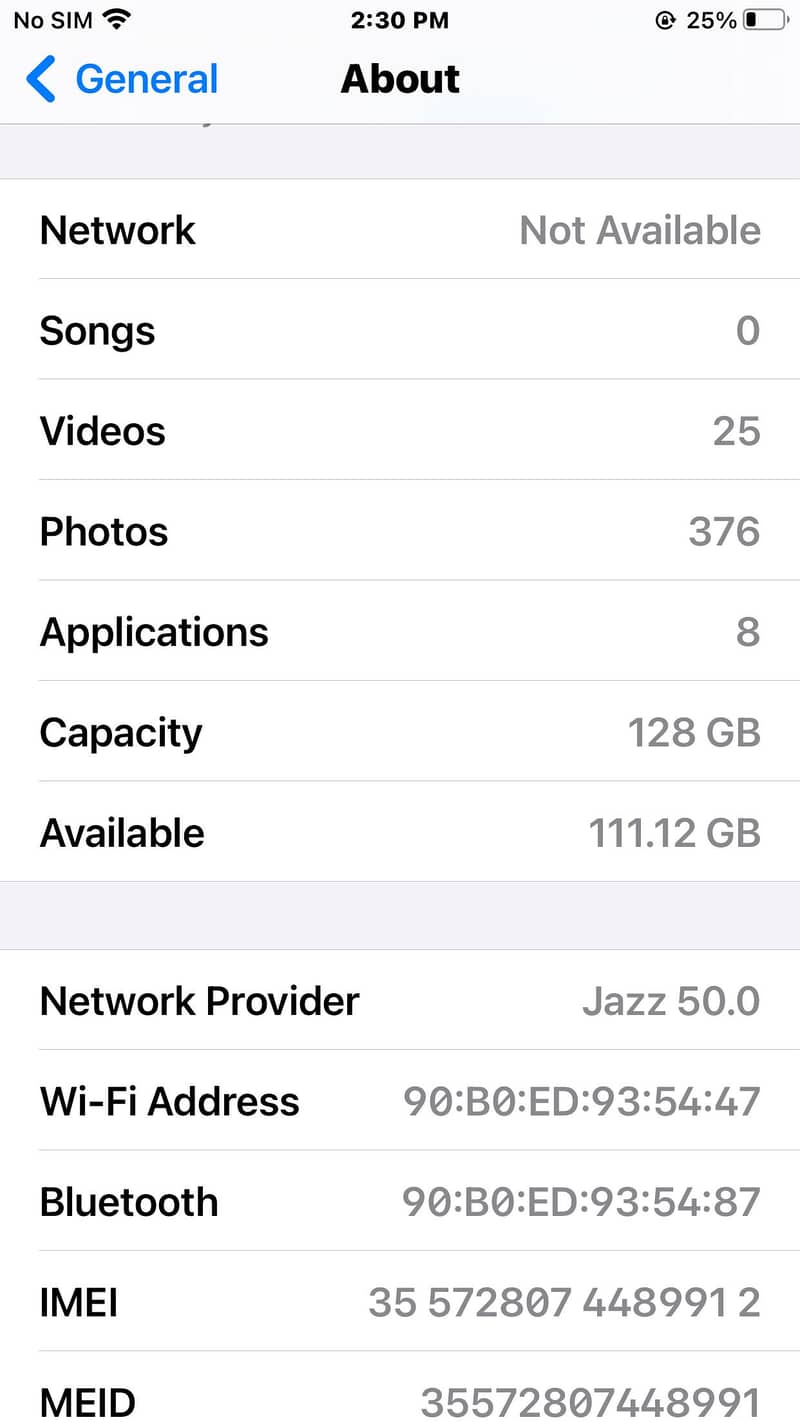Select the Capacity row showing 128 GB
The image size is (800, 1422).
(x=400, y=732)
